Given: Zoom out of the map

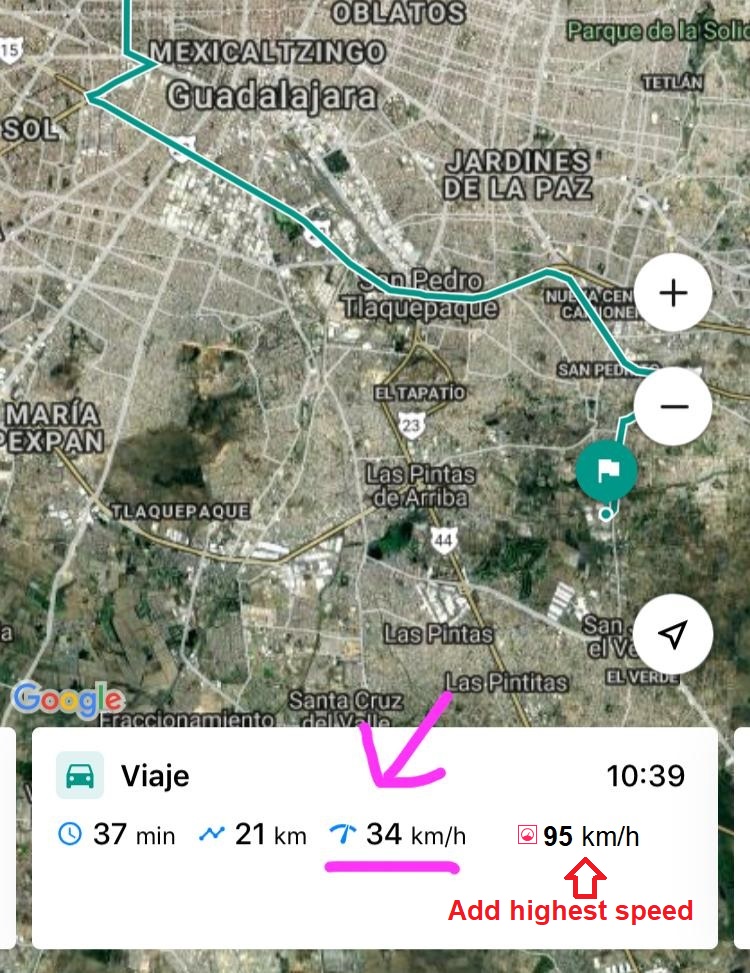Looking at the screenshot, I should pyautogui.click(x=673, y=406).
